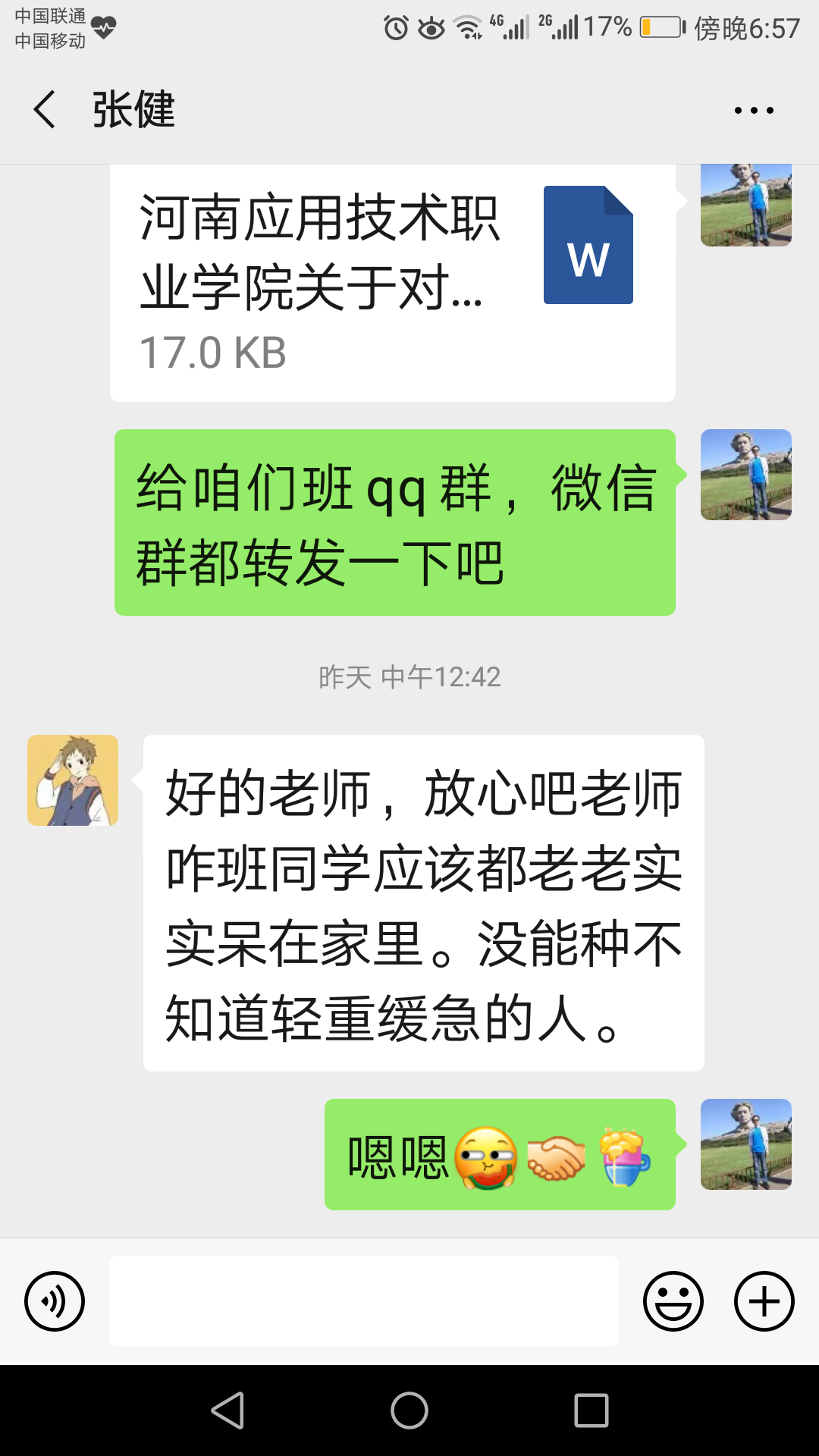This screenshot has height=1456, width=819.
Task: Switch to voice message input
Action: [x=55, y=1301]
